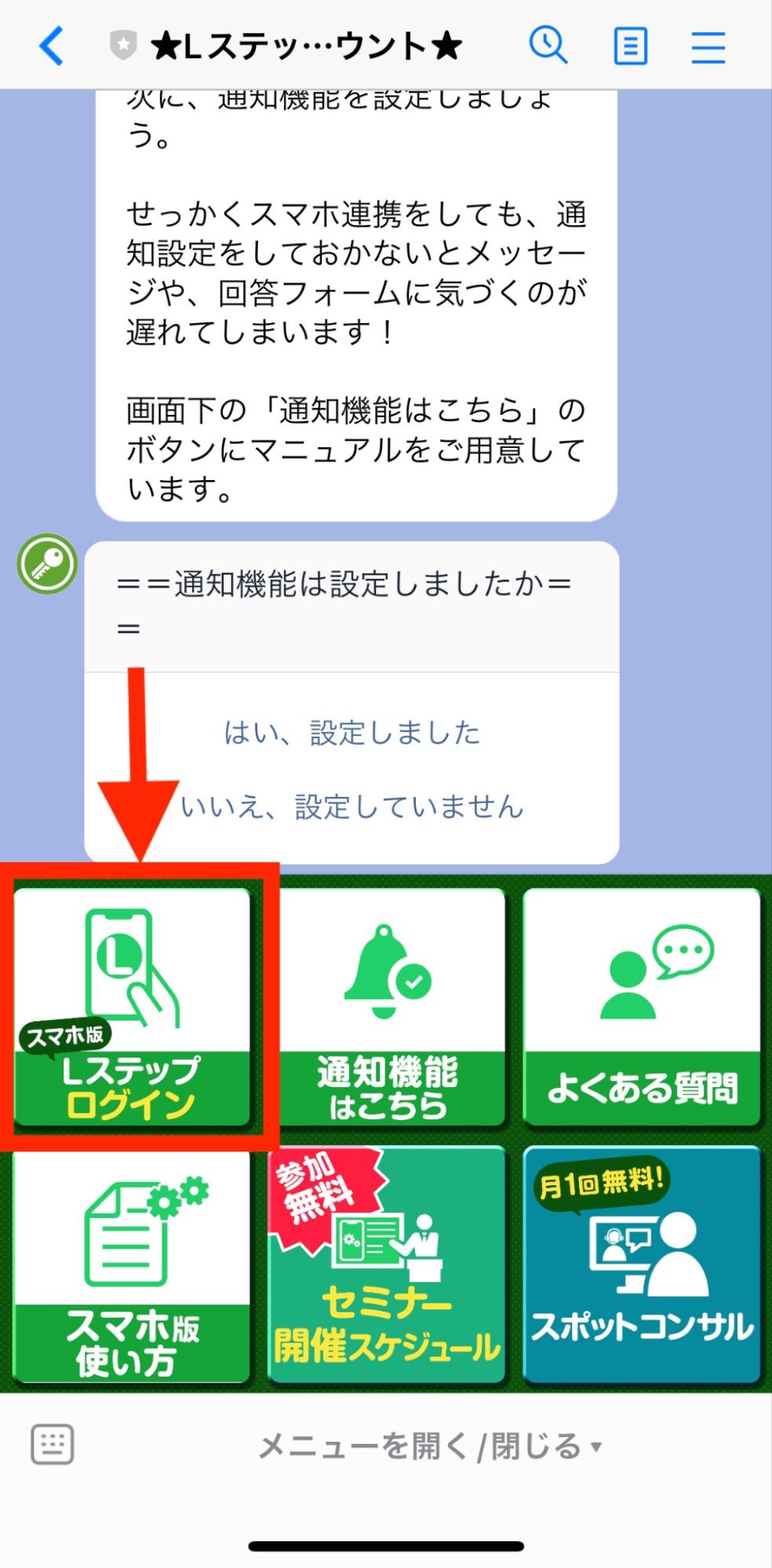This screenshot has width=772, height=1568.
Task: Open the chat search magnifier
Action: 550,45
